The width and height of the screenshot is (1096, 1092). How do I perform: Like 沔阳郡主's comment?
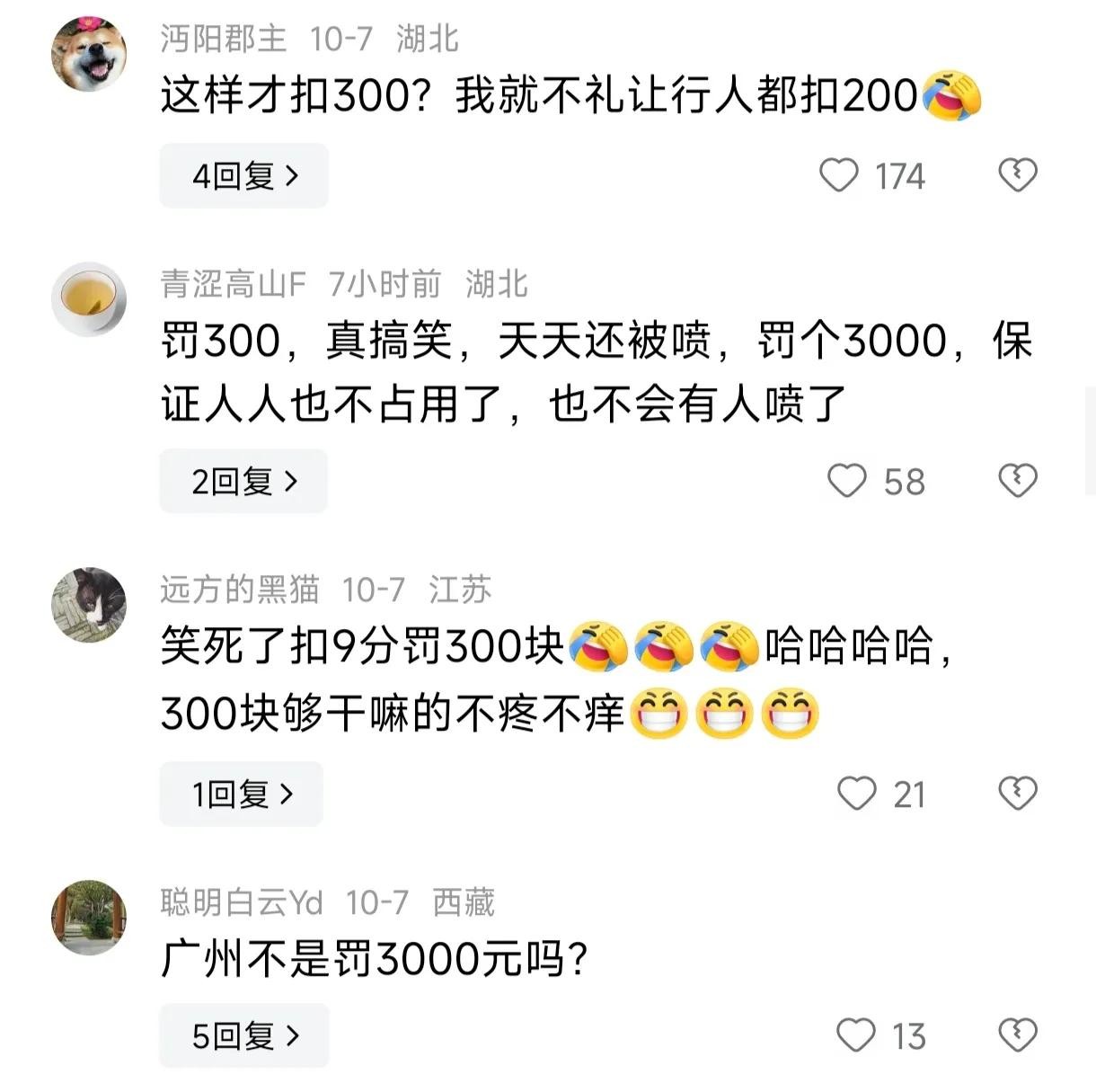tap(839, 175)
